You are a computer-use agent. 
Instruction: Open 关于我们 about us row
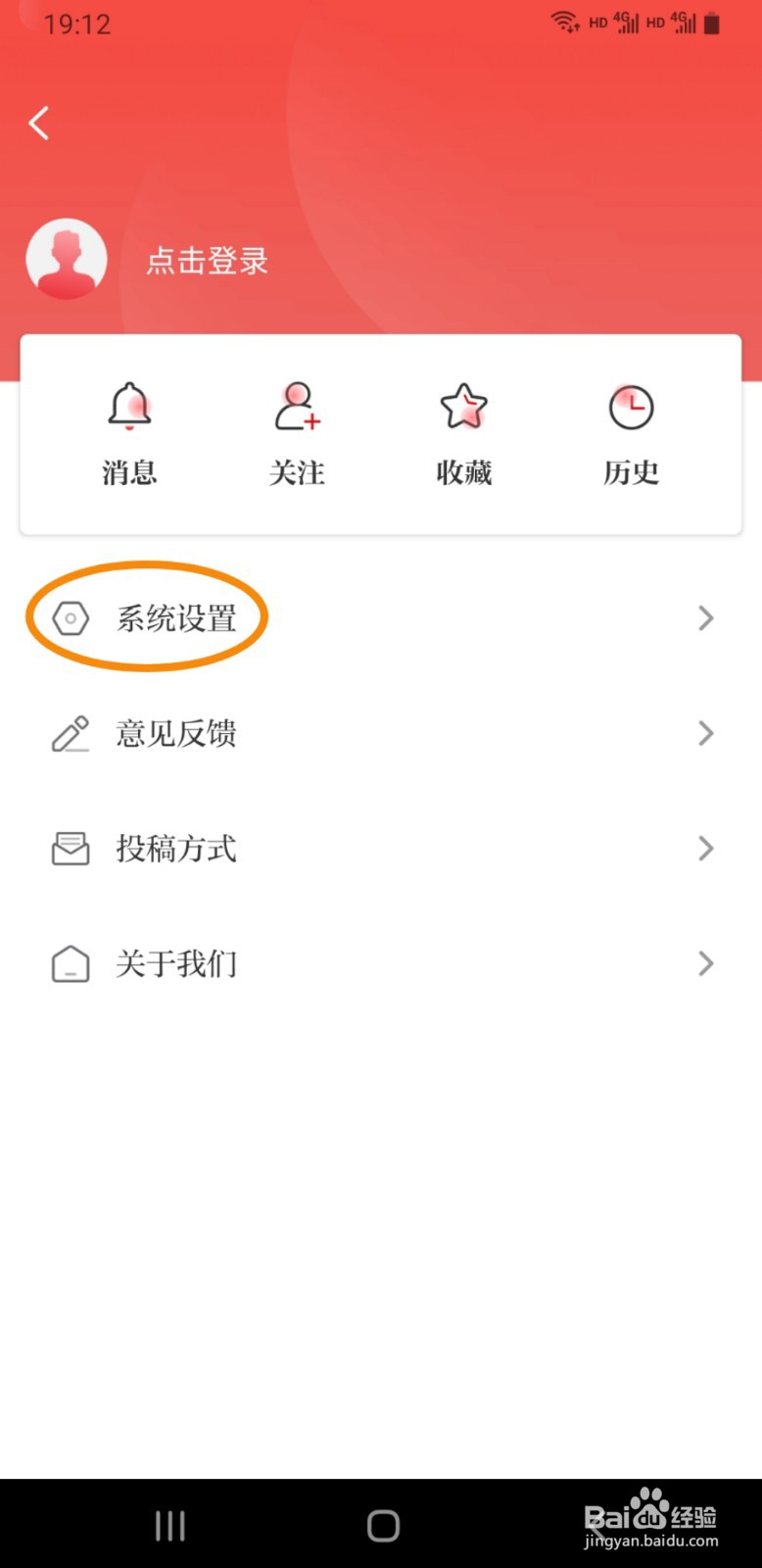point(381,964)
